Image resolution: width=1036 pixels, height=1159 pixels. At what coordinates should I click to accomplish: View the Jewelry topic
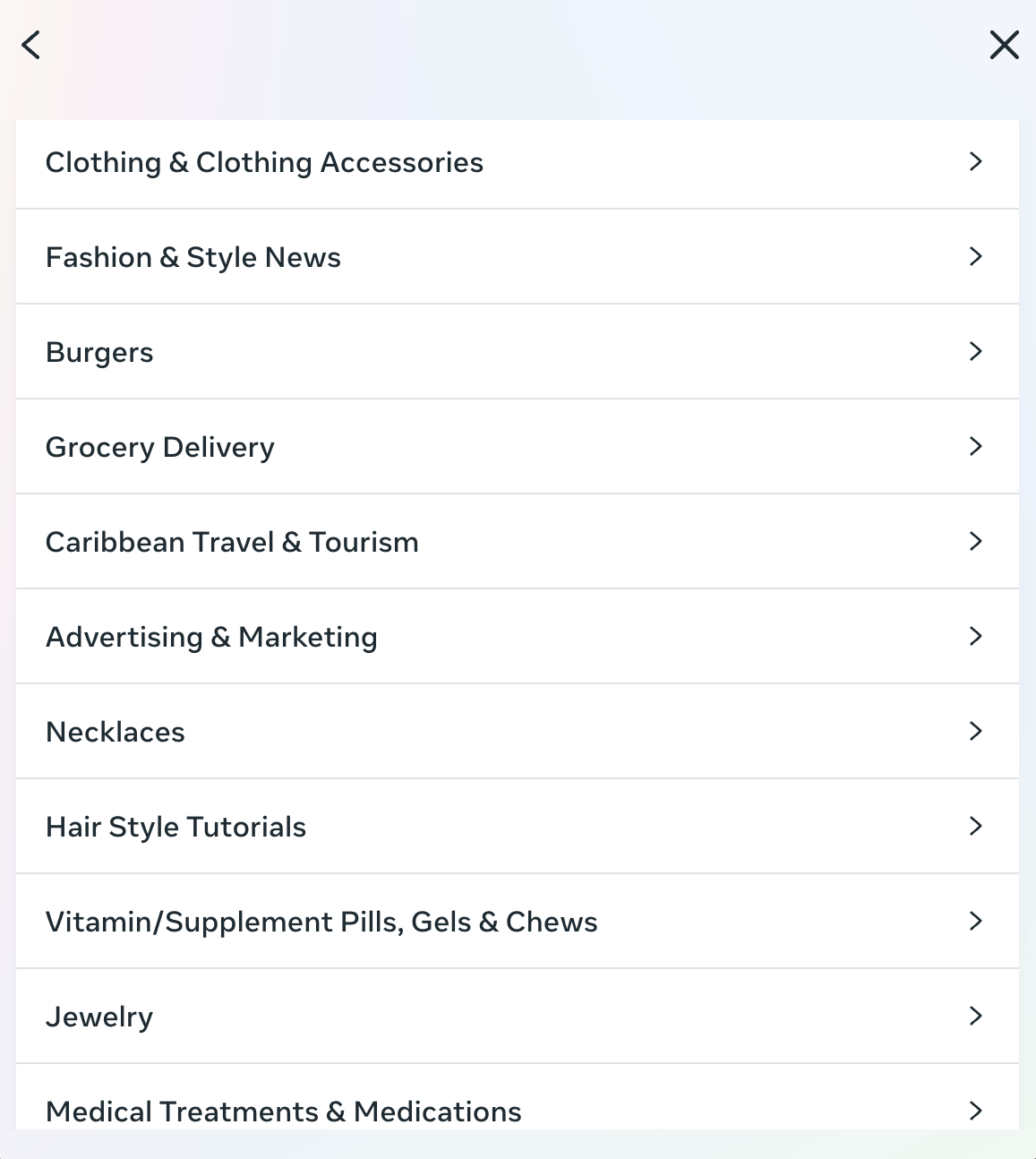coord(517,1017)
